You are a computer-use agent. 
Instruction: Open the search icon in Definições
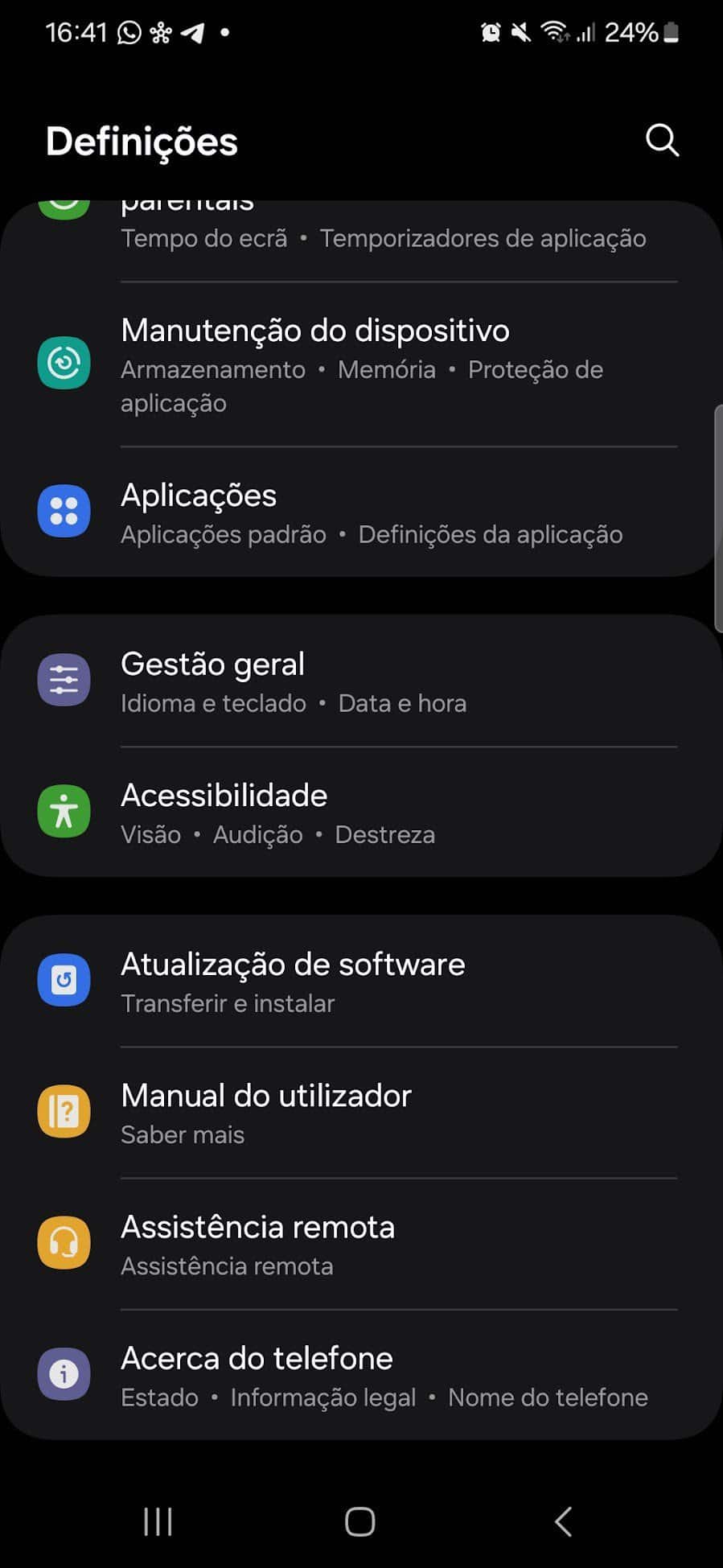(x=662, y=141)
